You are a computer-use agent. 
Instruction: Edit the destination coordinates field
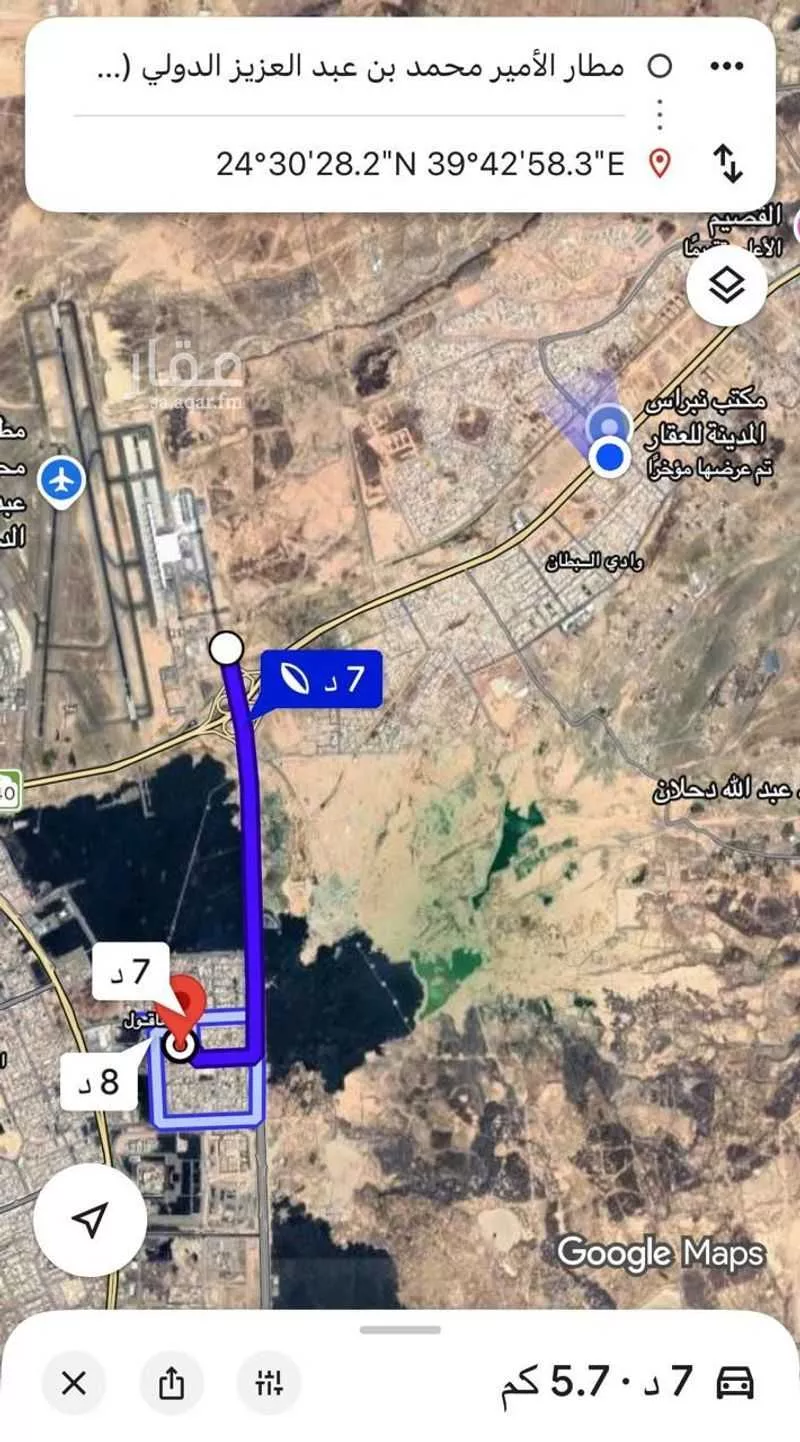click(x=420, y=163)
